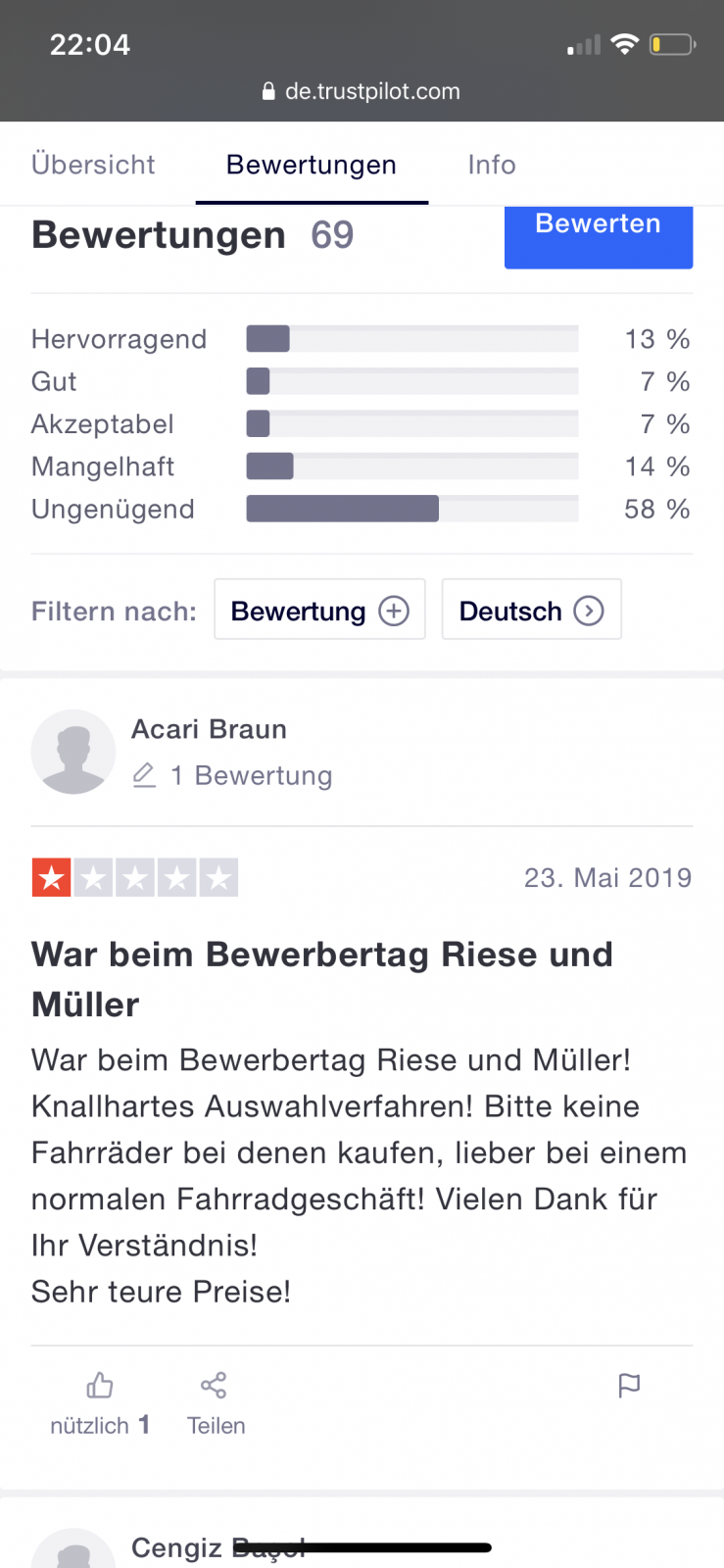The width and height of the screenshot is (724, 1568).
Task: Select the Bewertungen tab
Action: click(312, 165)
